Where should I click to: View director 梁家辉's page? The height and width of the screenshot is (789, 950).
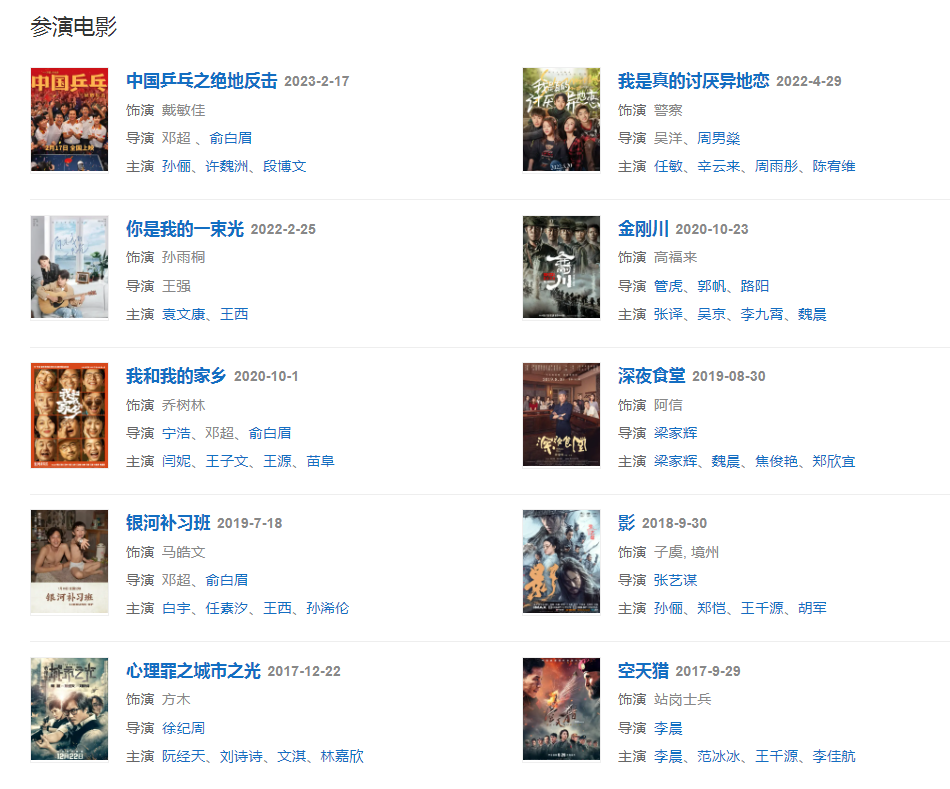click(675, 433)
